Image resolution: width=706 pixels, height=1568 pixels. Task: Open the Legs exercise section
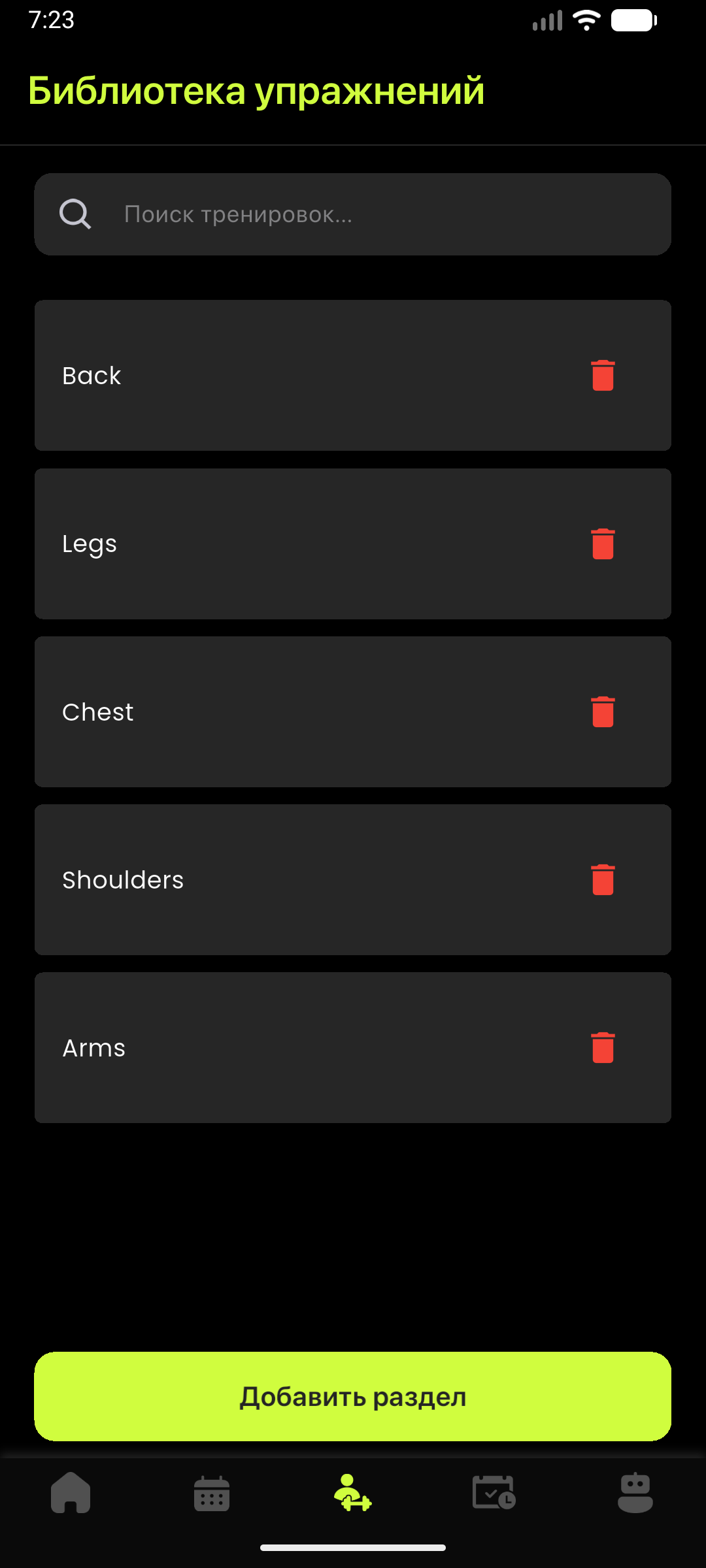353,544
